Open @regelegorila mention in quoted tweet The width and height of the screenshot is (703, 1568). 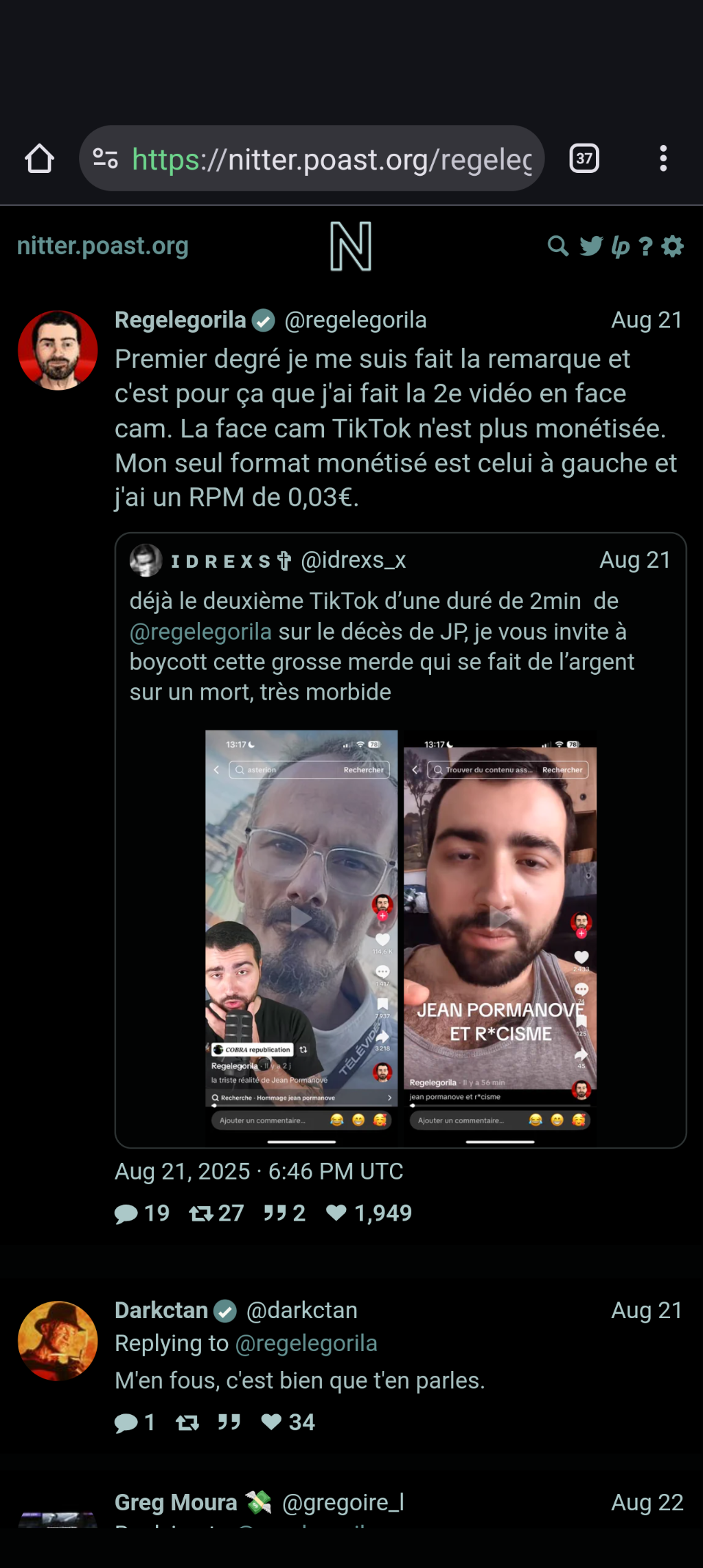(x=200, y=632)
